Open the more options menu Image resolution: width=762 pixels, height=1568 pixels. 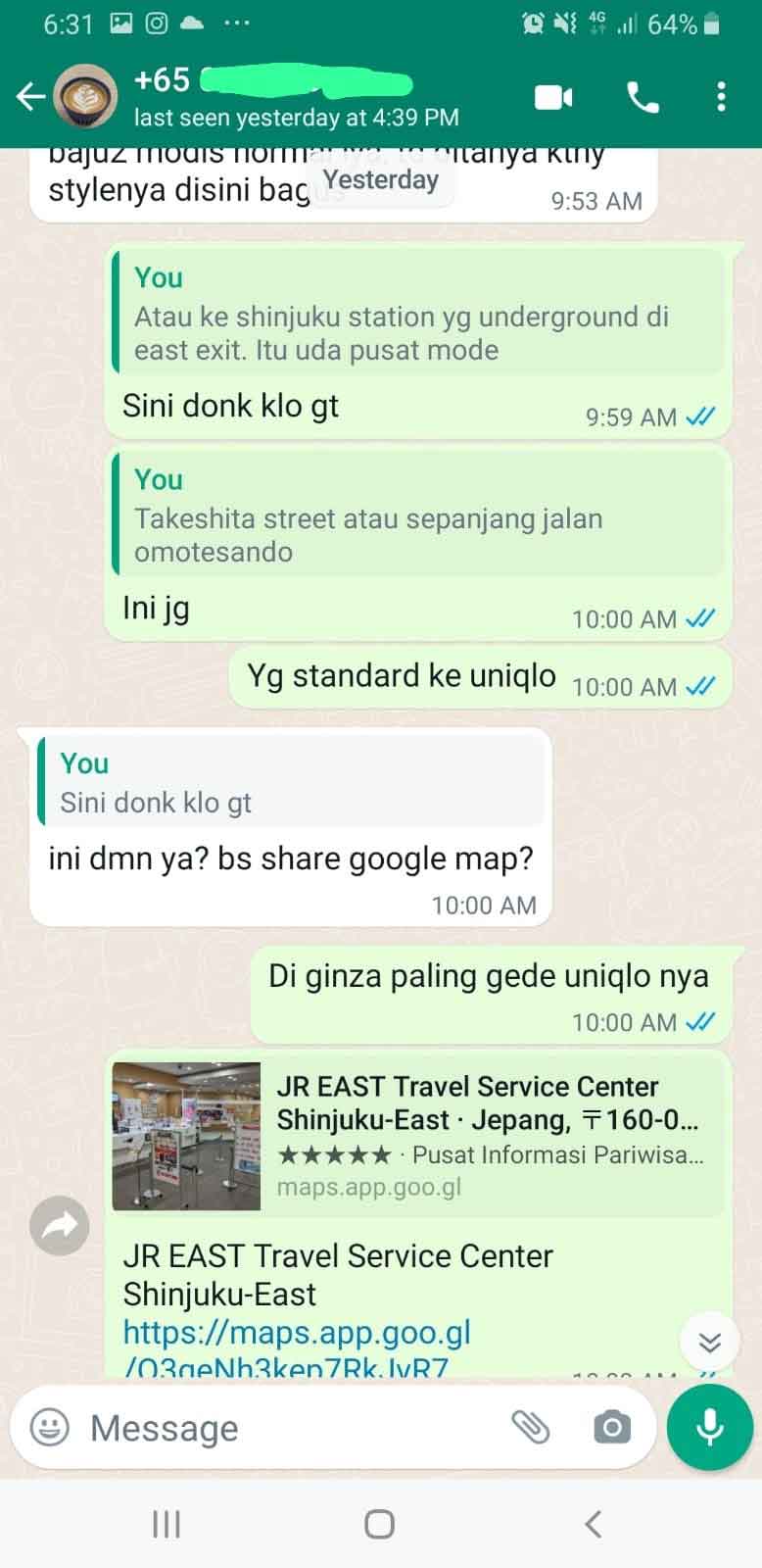tap(721, 96)
